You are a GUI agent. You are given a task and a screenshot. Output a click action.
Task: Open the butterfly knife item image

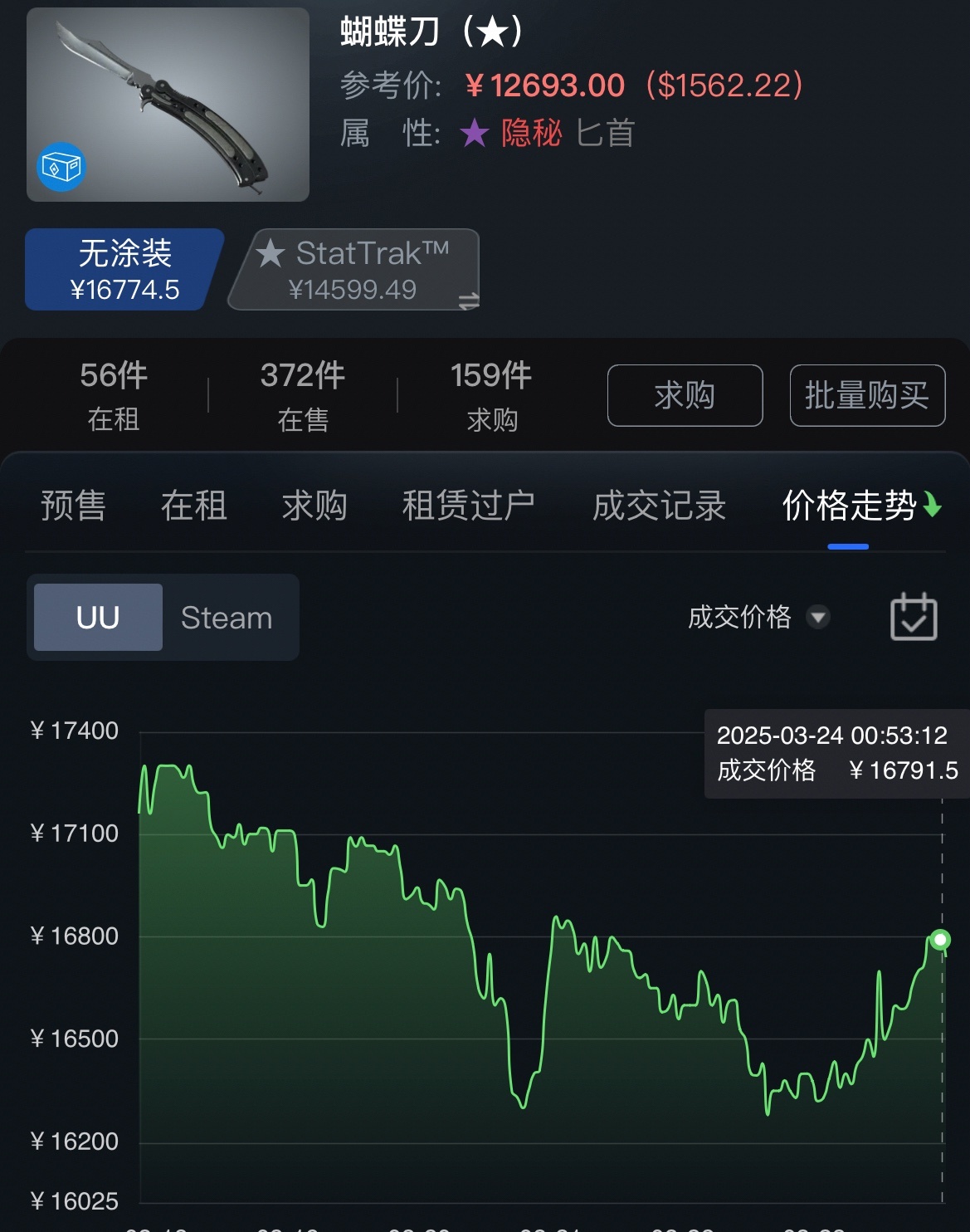pos(168,104)
